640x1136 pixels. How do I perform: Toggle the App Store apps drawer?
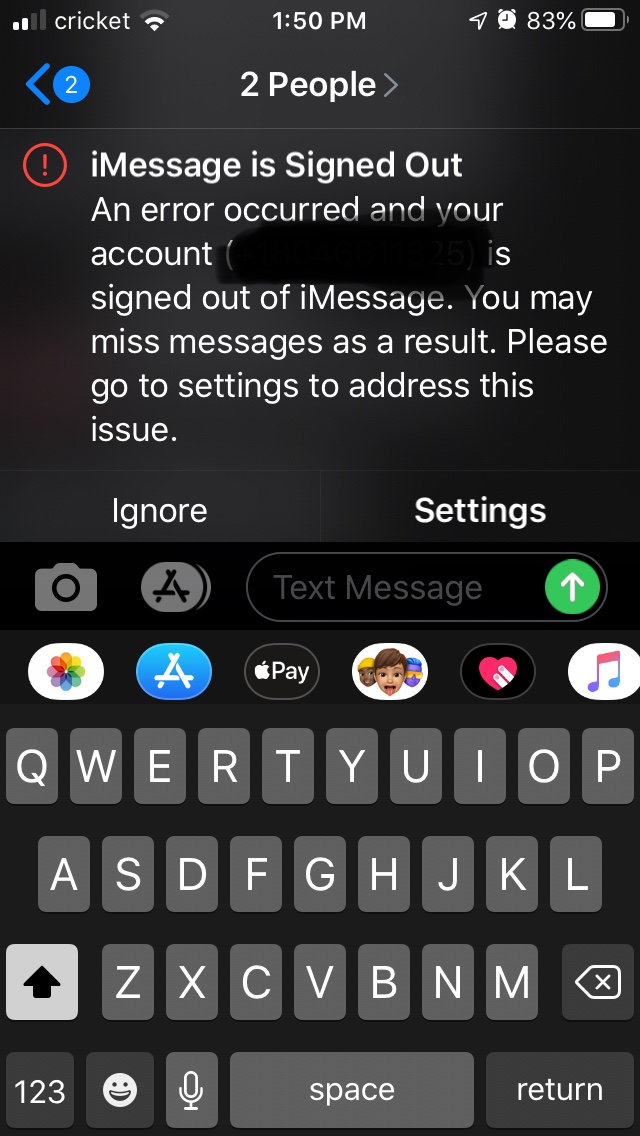[175, 587]
